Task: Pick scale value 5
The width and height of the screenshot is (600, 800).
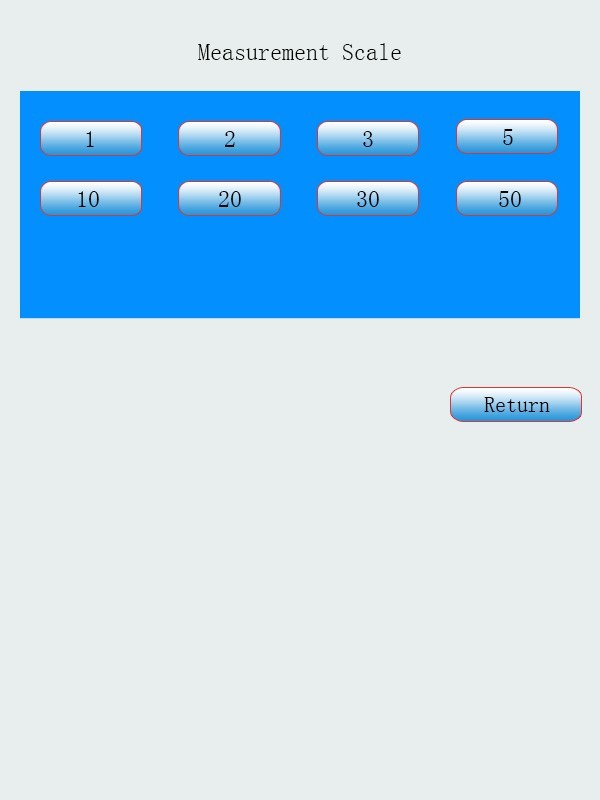Action: point(507,137)
